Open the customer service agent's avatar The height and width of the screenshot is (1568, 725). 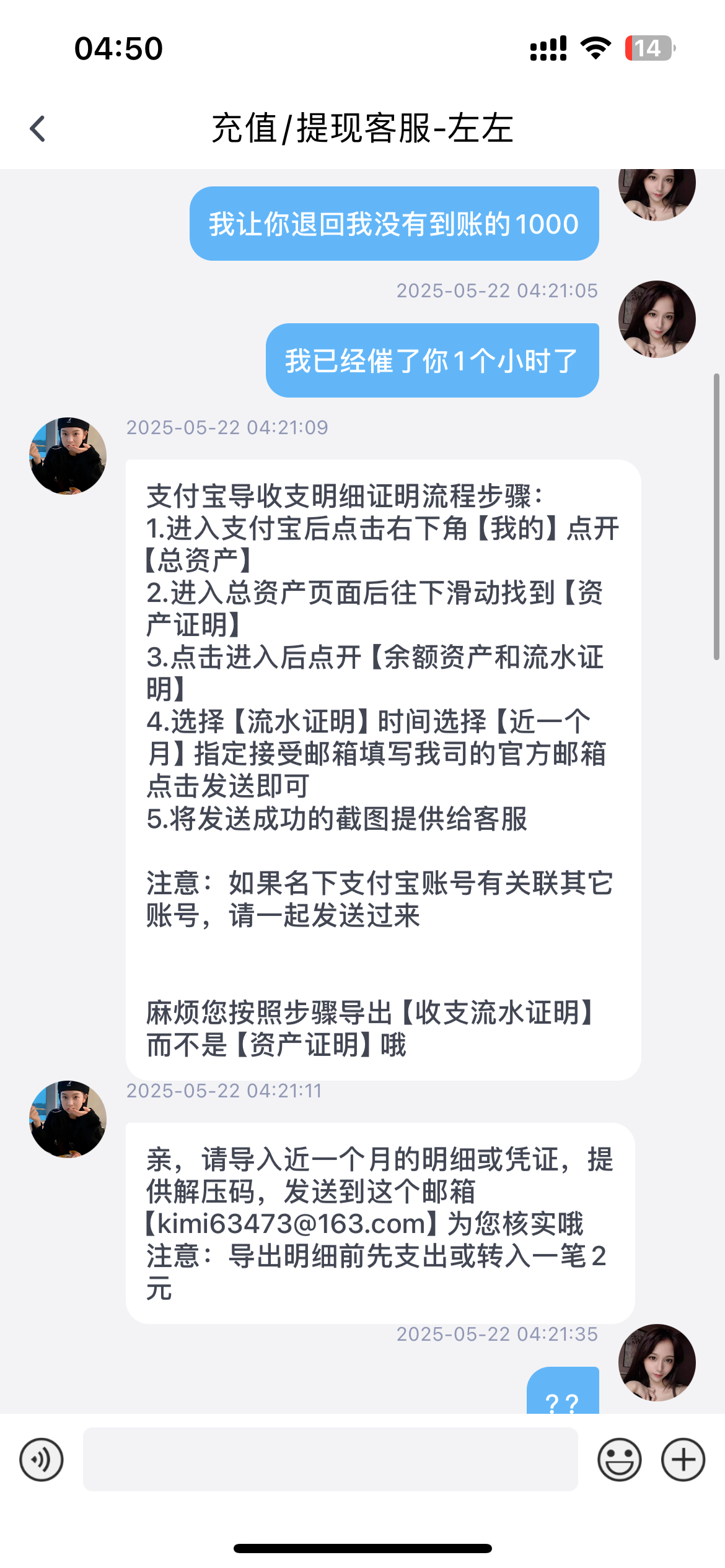(x=68, y=456)
